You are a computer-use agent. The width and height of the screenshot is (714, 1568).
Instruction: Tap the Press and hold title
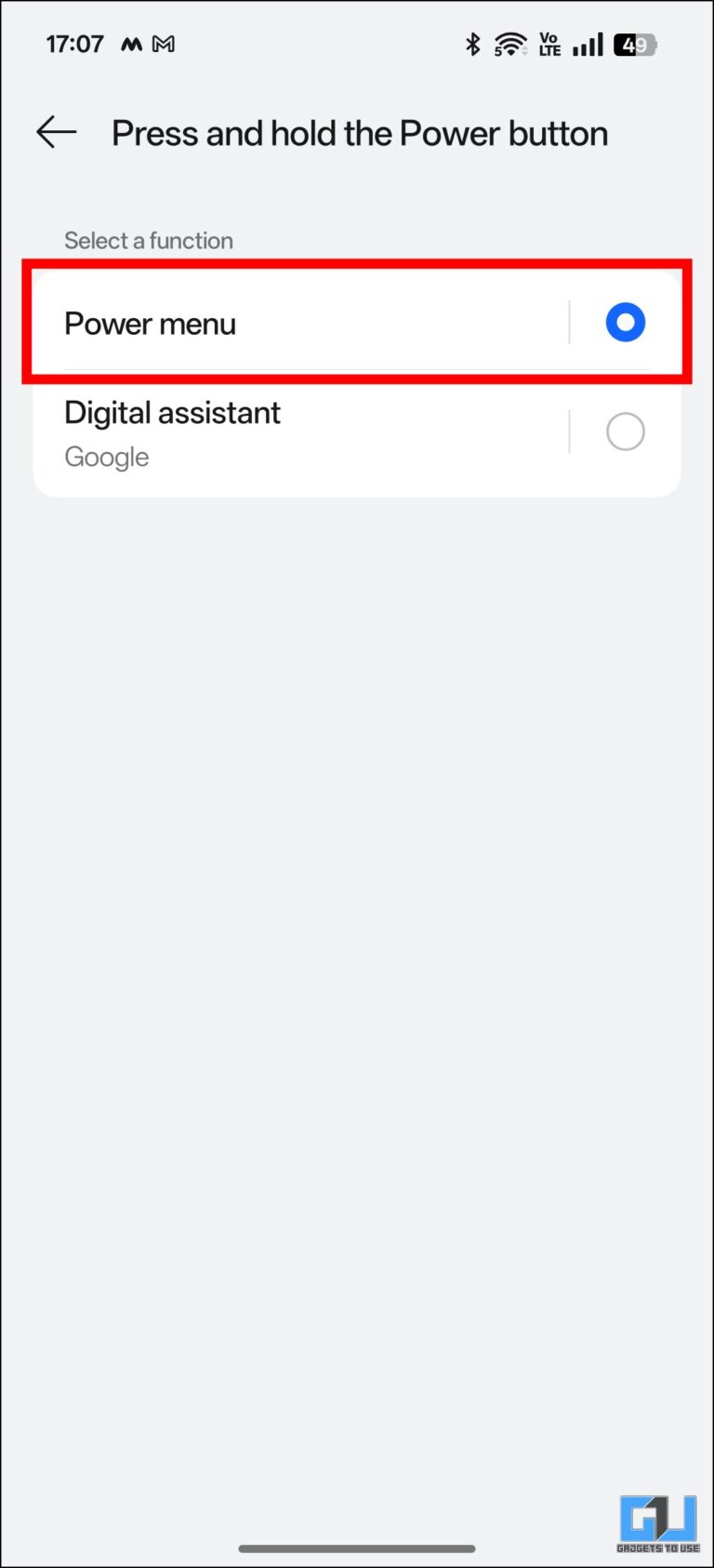click(360, 133)
